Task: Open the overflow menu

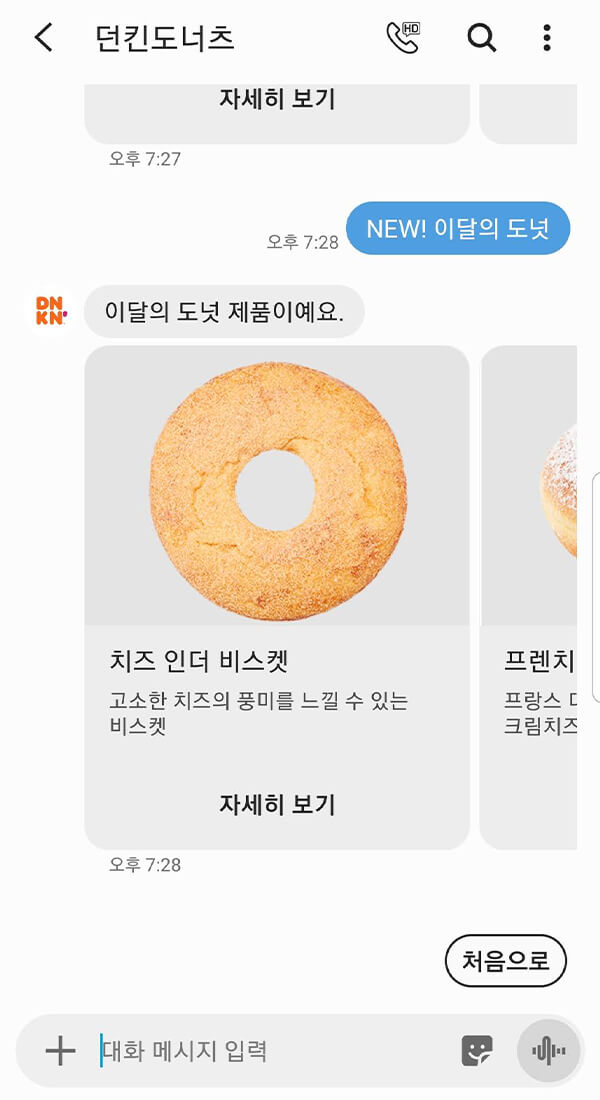Action: point(546,38)
